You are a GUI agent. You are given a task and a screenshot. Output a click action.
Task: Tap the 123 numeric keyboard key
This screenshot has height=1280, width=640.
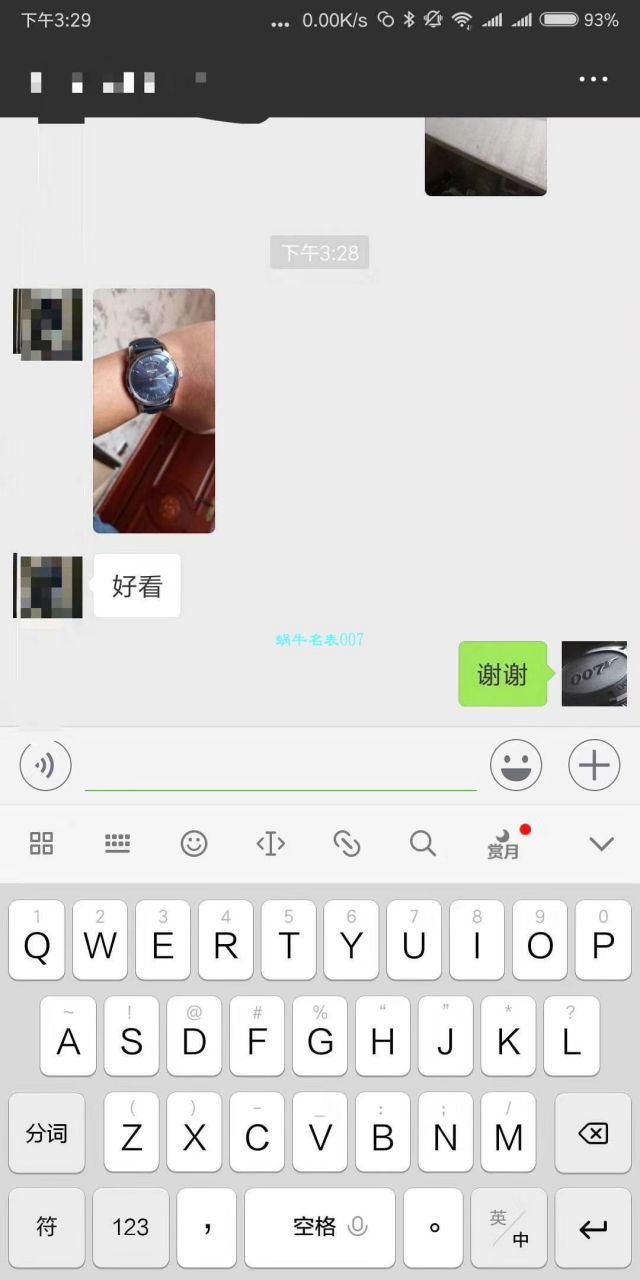[130, 1228]
